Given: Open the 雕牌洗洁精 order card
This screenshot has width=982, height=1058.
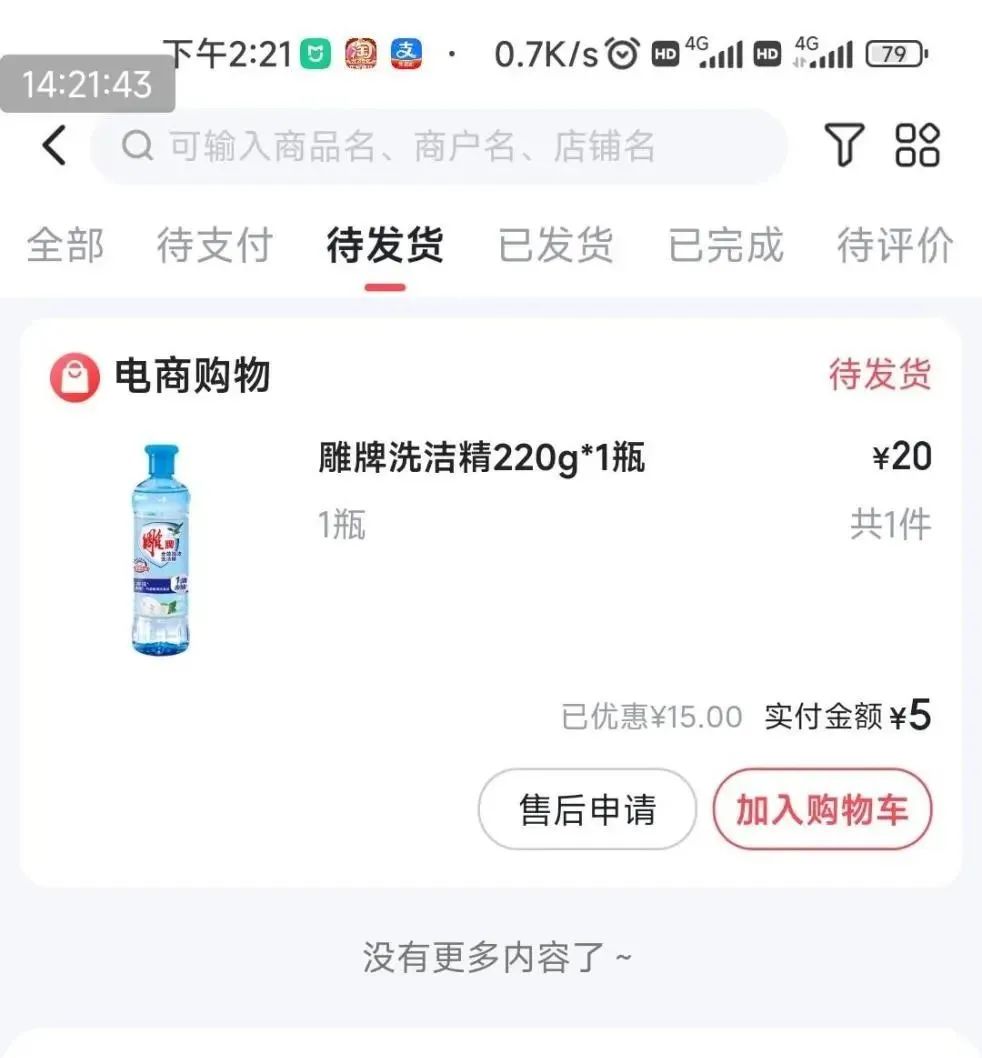Looking at the screenshot, I should [x=480, y=459].
